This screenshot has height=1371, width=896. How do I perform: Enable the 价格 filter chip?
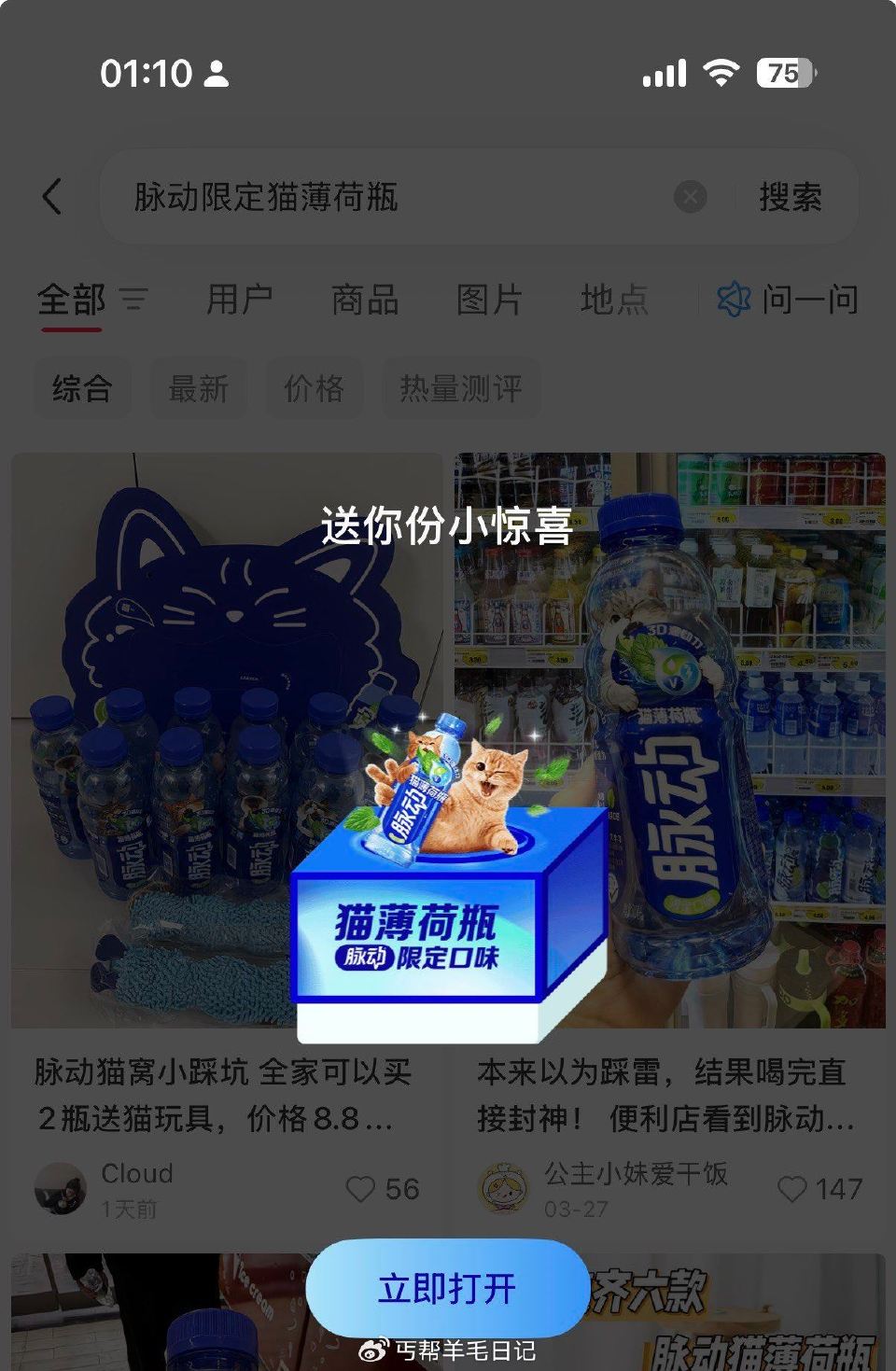click(x=315, y=388)
